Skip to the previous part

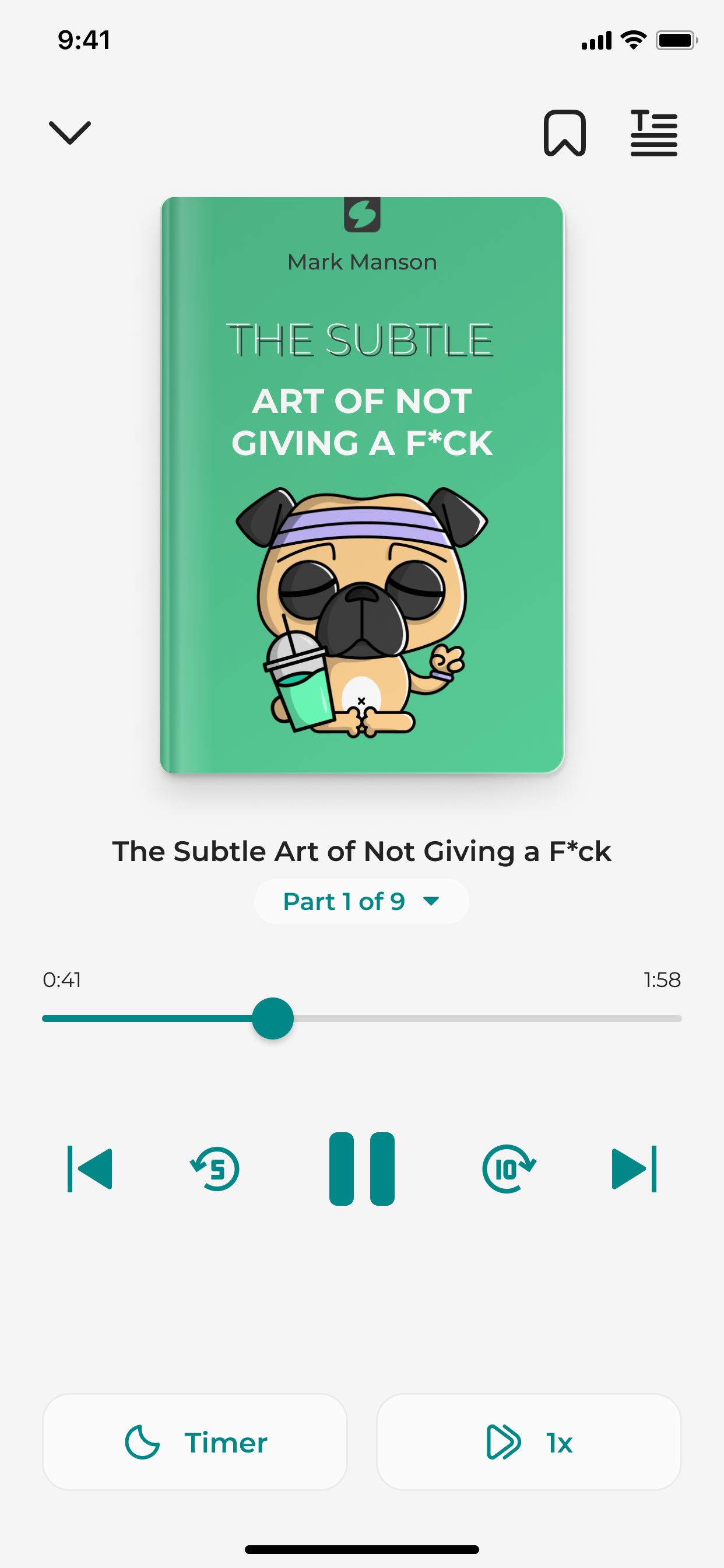90,1168
